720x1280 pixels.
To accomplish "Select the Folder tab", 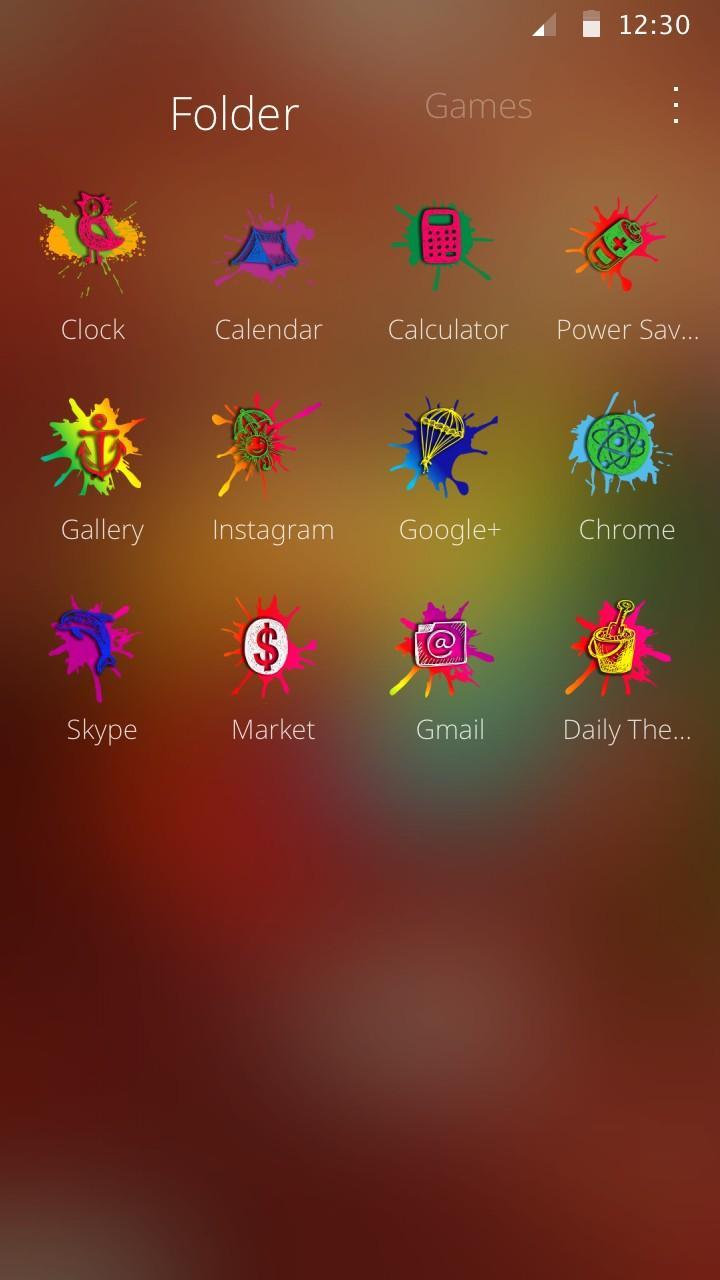I will 235,114.
